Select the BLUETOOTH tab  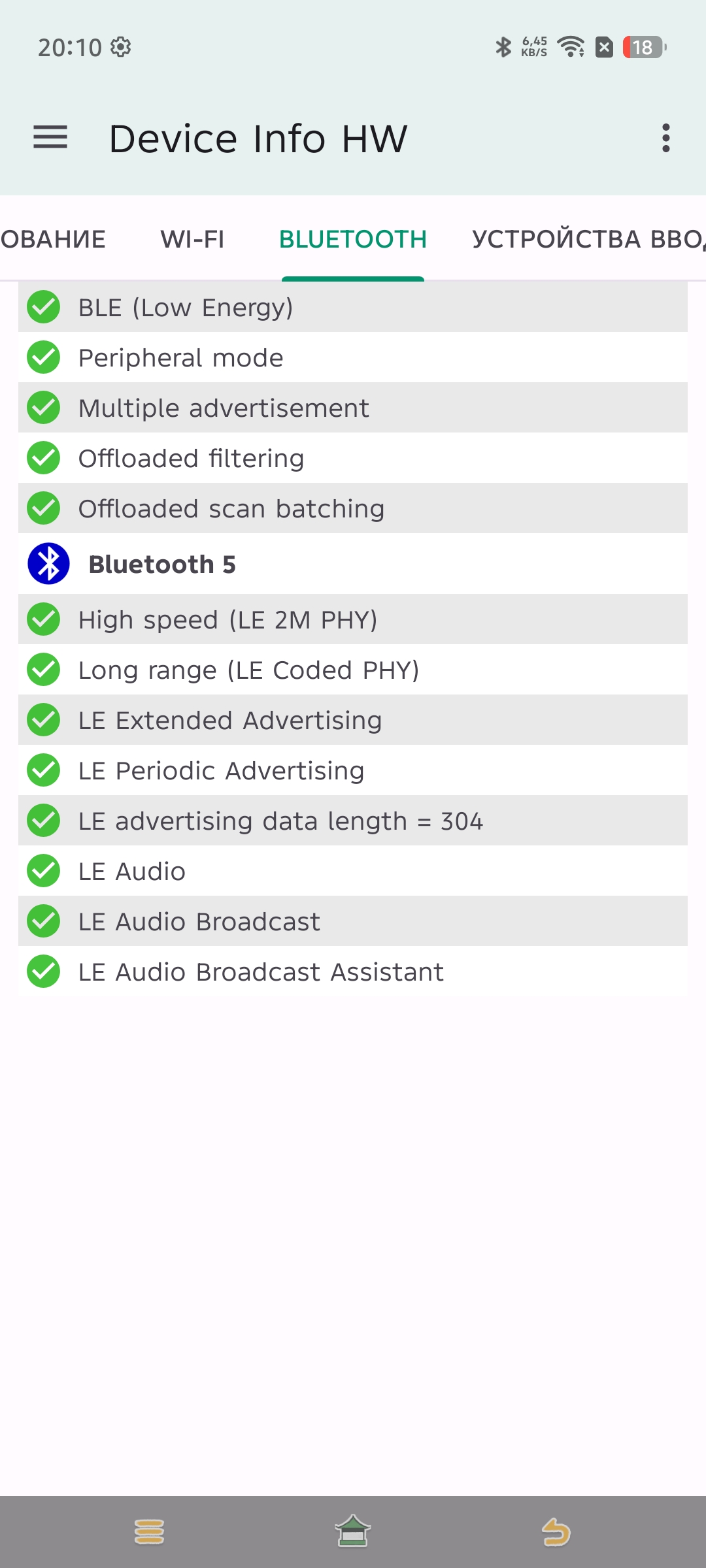353,239
